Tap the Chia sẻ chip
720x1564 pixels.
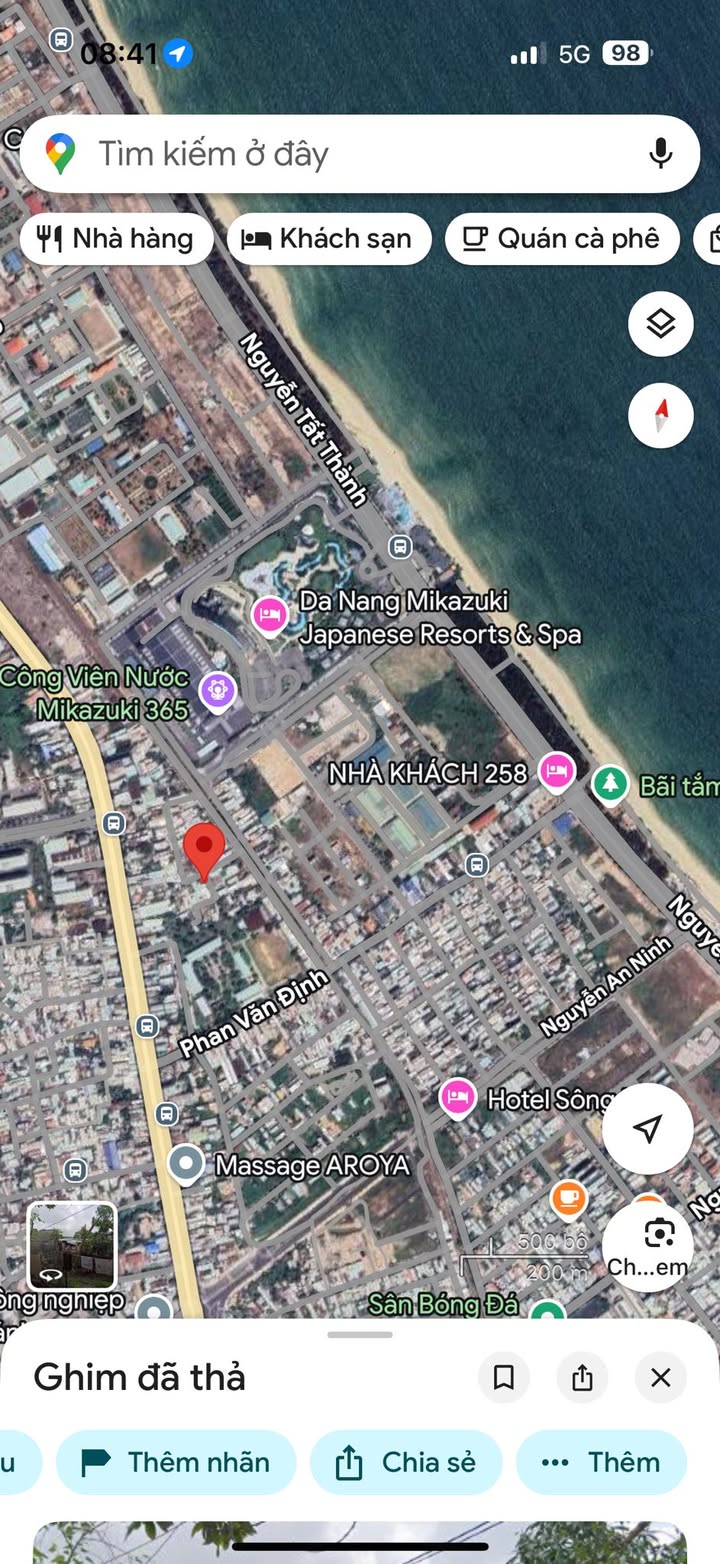406,1462
